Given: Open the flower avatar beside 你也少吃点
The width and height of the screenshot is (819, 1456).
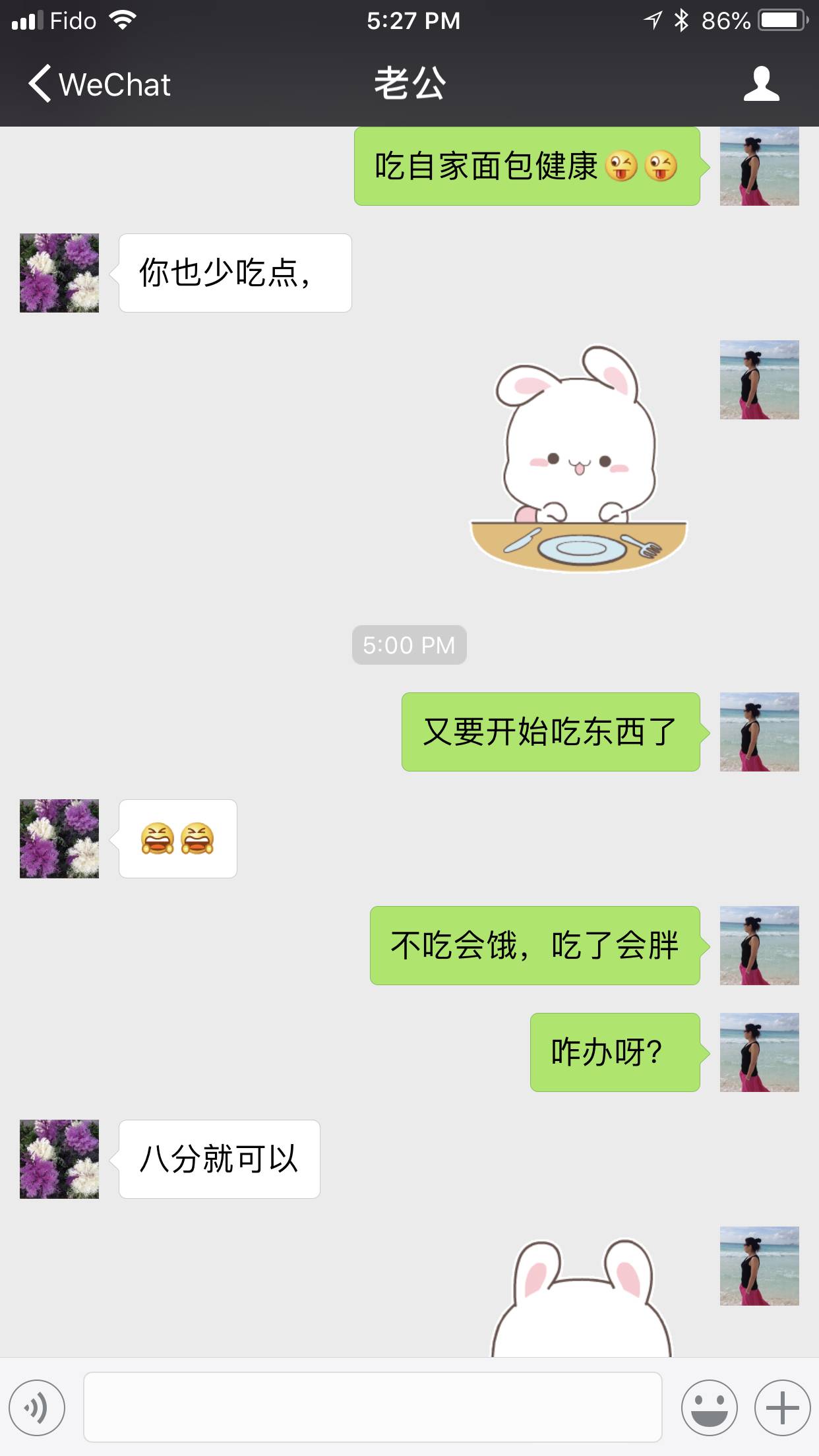Looking at the screenshot, I should coord(59,273).
